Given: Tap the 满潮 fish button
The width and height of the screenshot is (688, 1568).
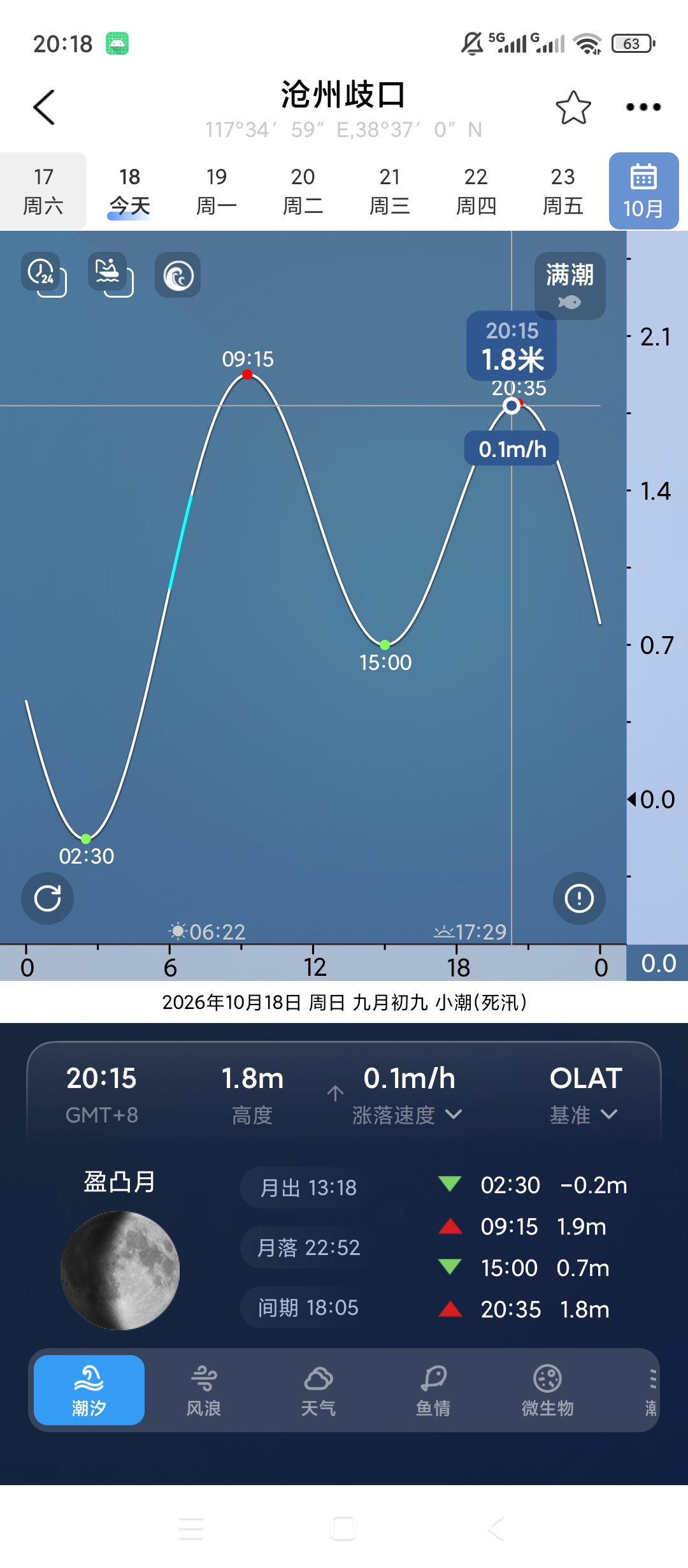Looking at the screenshot, I should tap(570, 285).
